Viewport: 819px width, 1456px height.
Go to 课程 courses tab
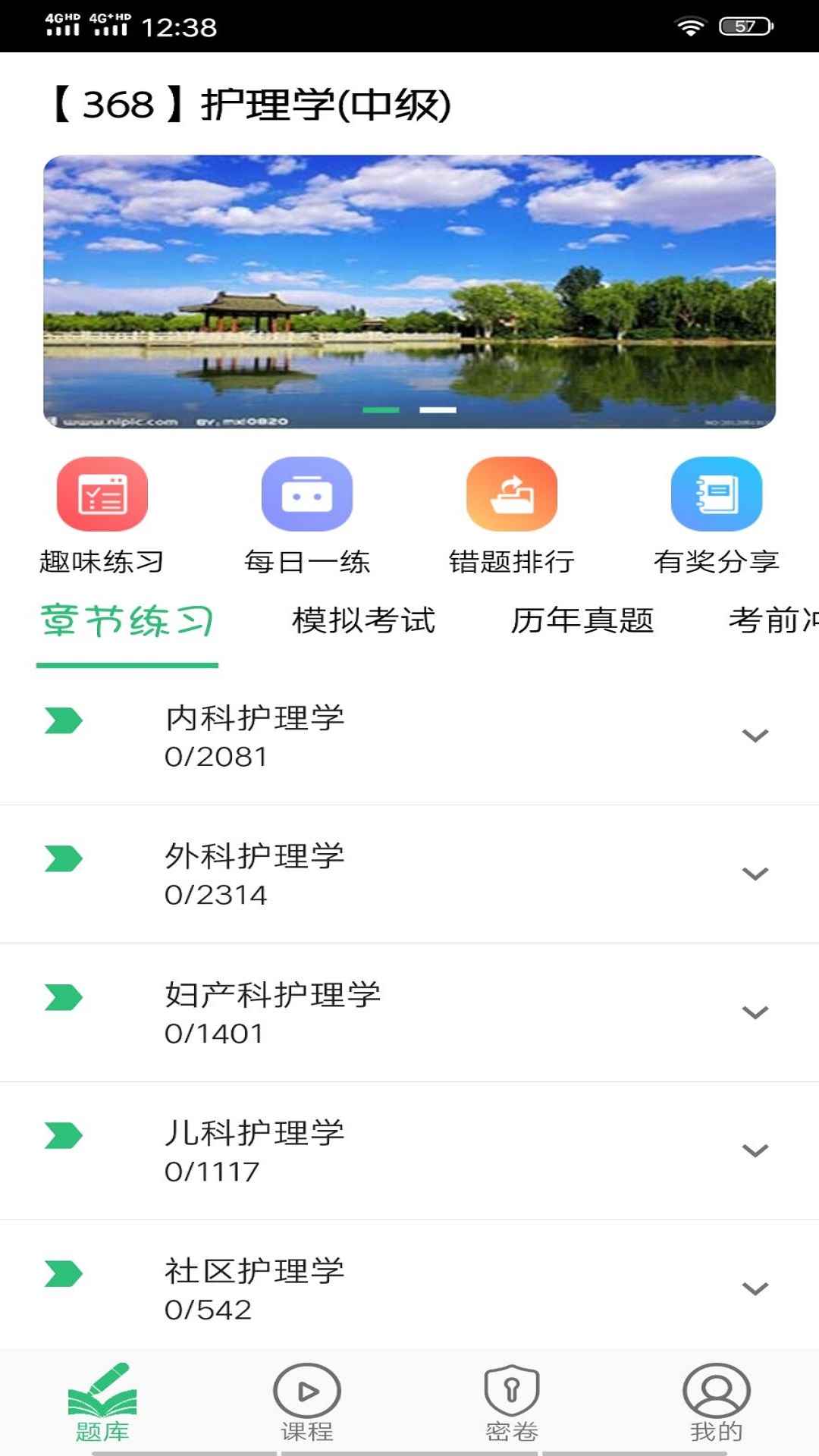pos(307,1402)
